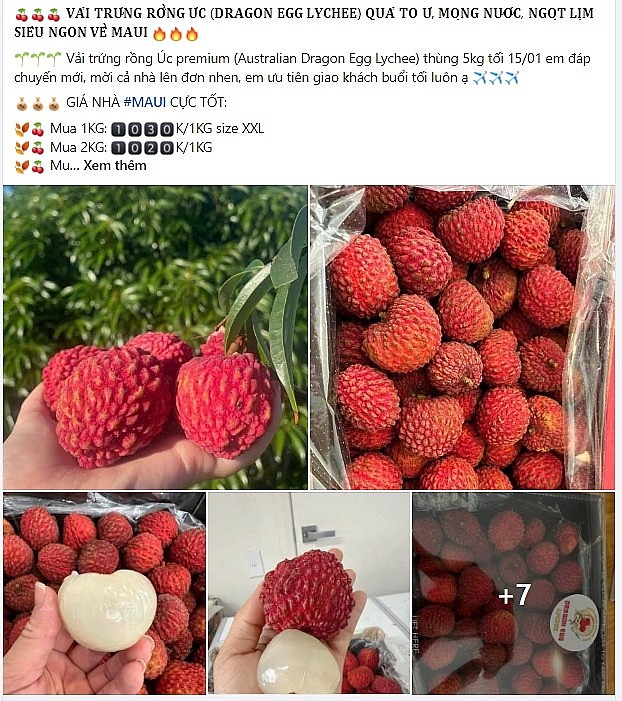622x701 pixels.
Task: Open photo of peeled white lychee over box
Action: pyautogui.click(x=104, y=593)
